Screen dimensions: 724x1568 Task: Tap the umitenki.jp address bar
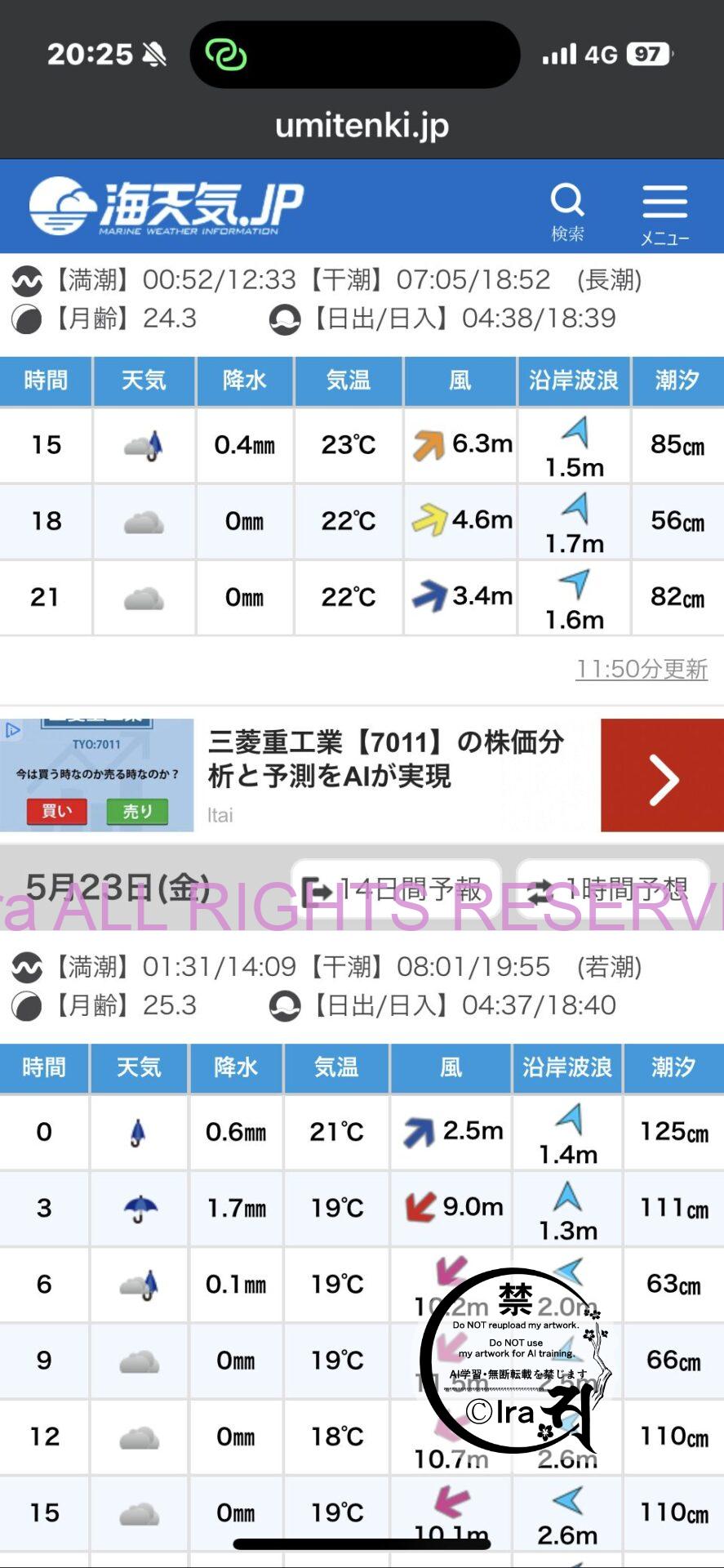click(x=362, y=126)
